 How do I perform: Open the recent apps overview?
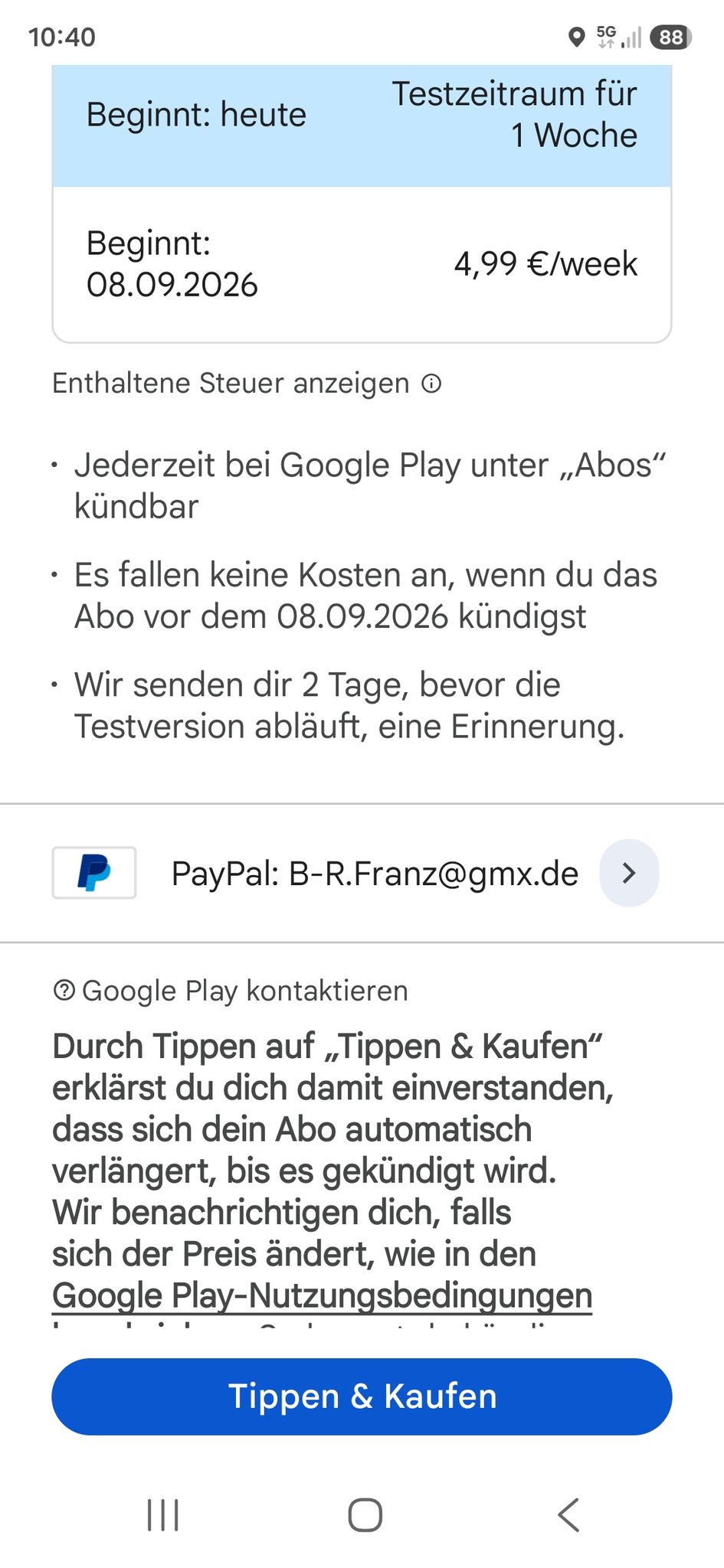pos(162,1514)
